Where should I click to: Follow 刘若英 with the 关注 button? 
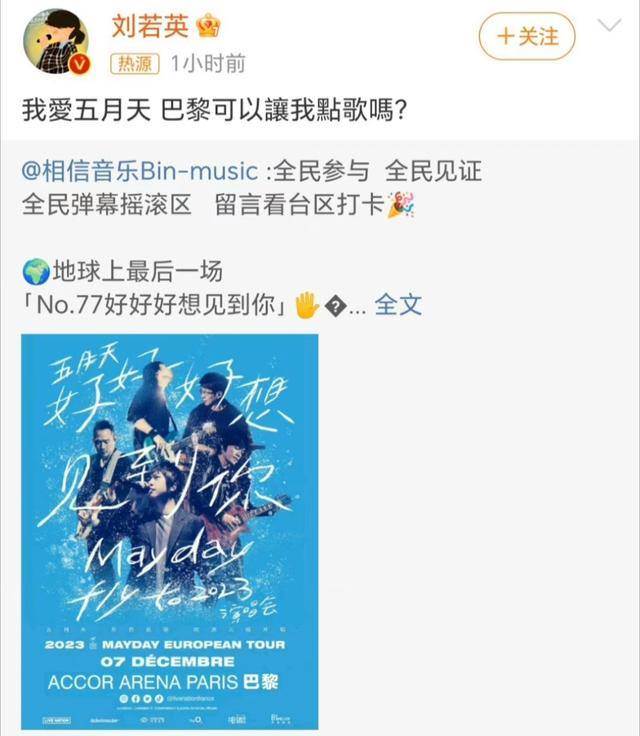tap(527, 37)
